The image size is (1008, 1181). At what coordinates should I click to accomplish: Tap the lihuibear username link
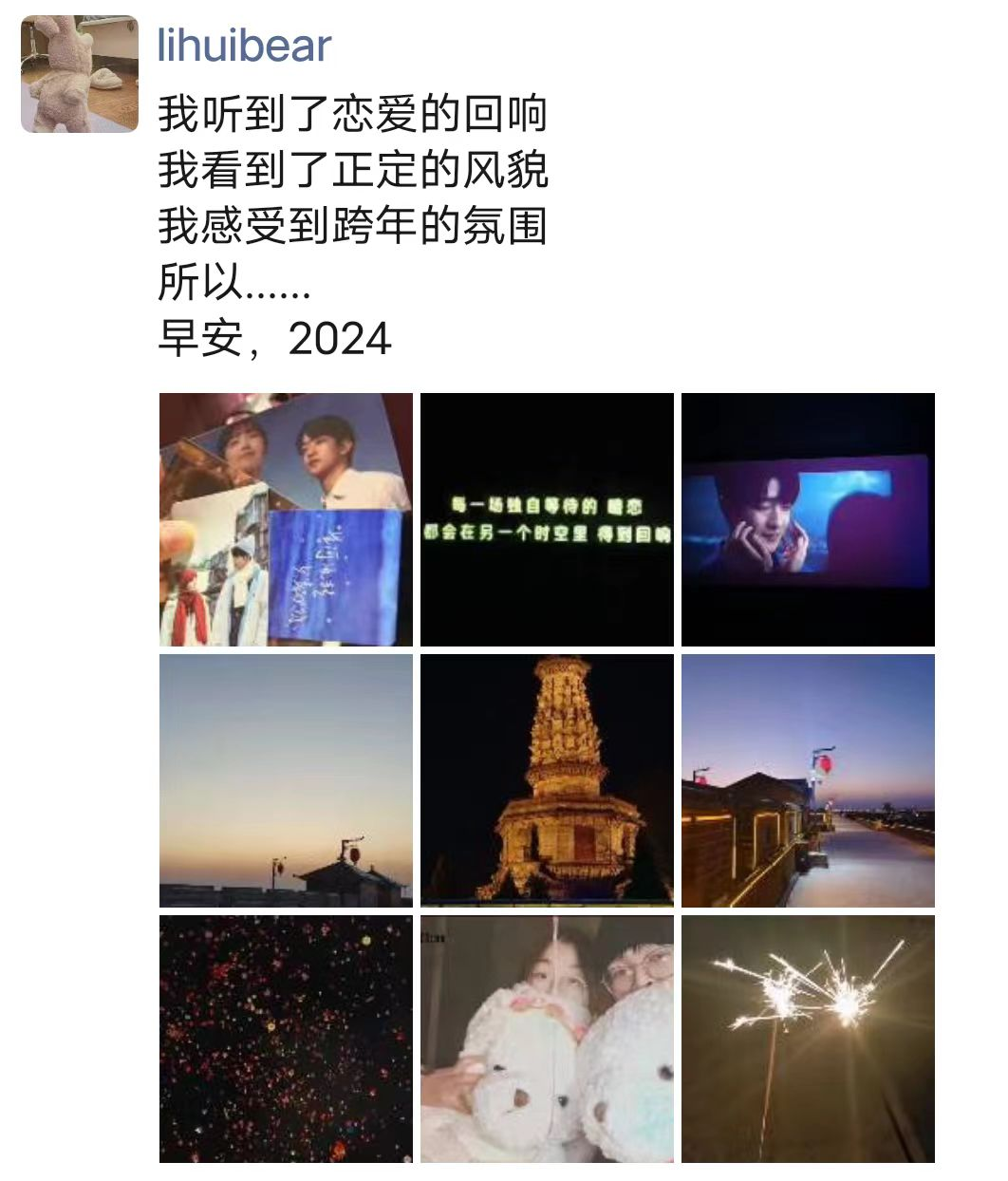(x=244, y=46)
